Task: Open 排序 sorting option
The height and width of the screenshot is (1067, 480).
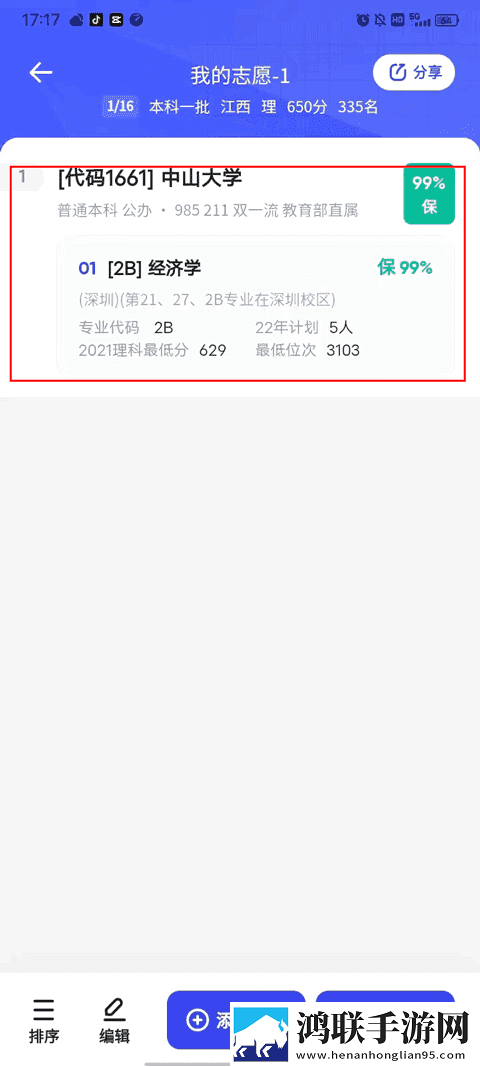Action: click(44, 1021)
